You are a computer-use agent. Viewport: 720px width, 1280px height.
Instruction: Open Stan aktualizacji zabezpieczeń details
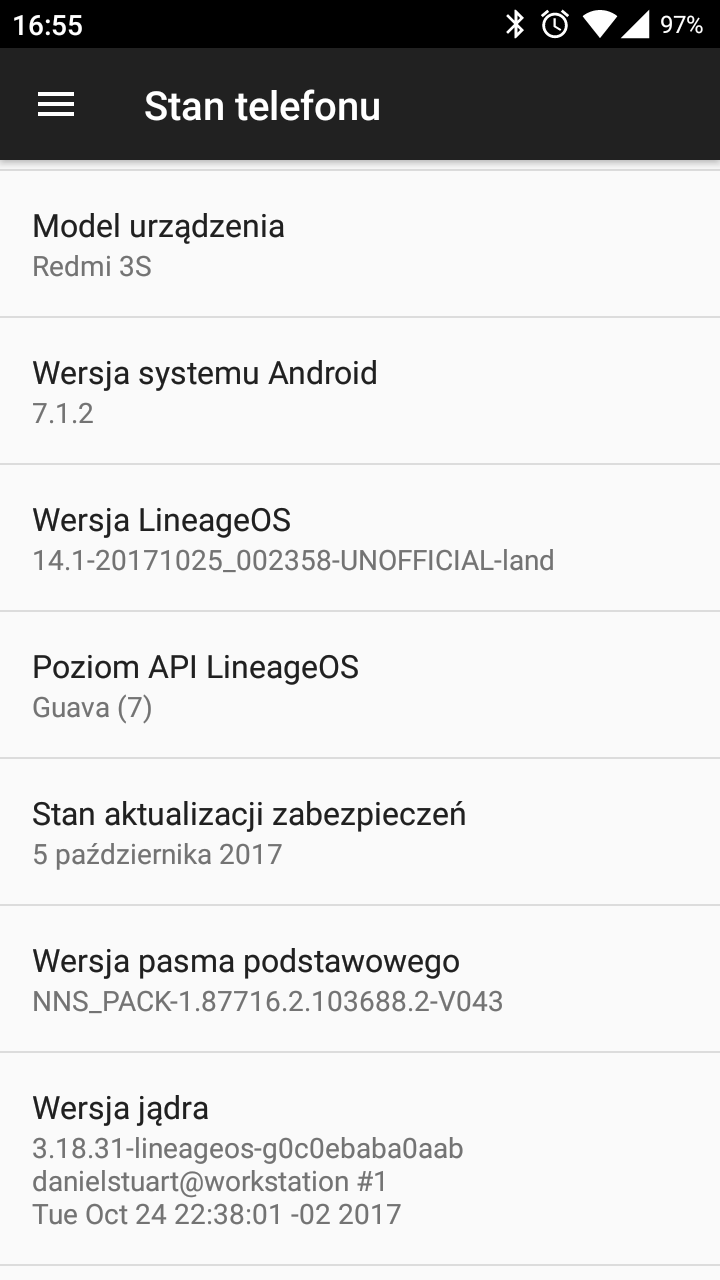coord(360,831)
